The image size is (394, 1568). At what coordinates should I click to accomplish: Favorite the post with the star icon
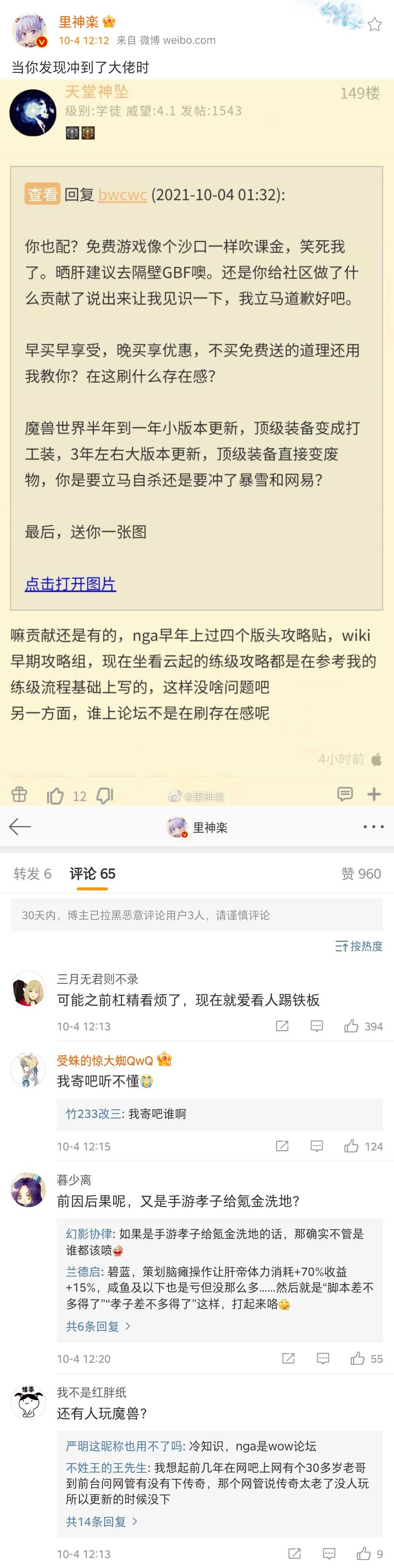pos(375,24)
